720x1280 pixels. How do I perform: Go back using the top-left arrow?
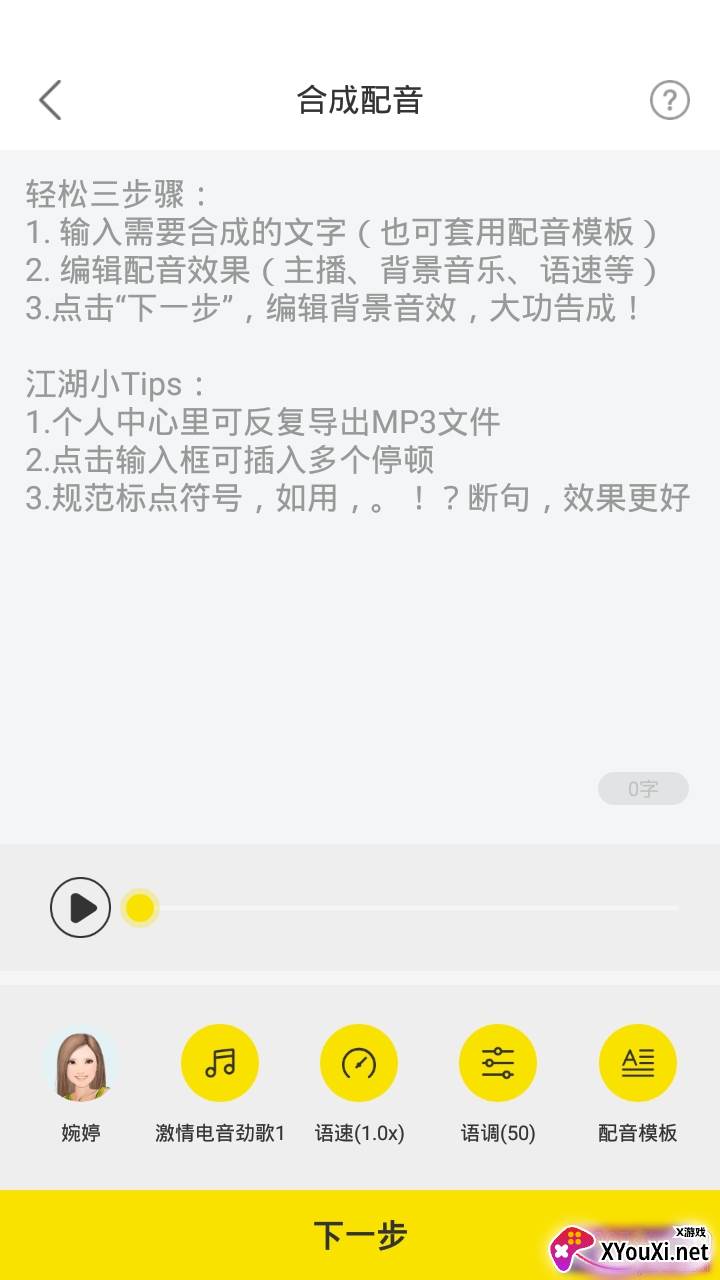click(50, 100)
